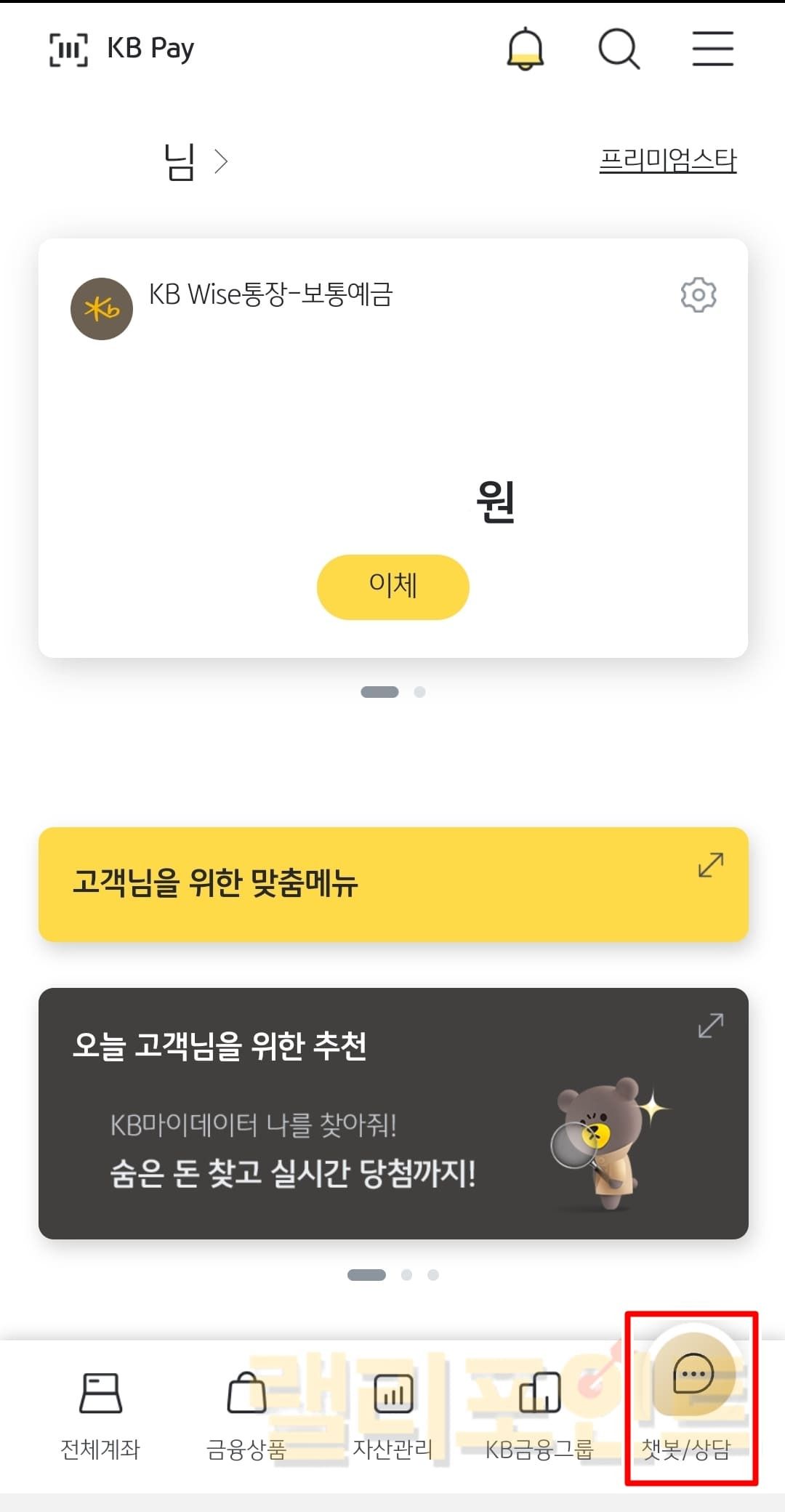Open the notifications bell

click(x=525, y=49)
